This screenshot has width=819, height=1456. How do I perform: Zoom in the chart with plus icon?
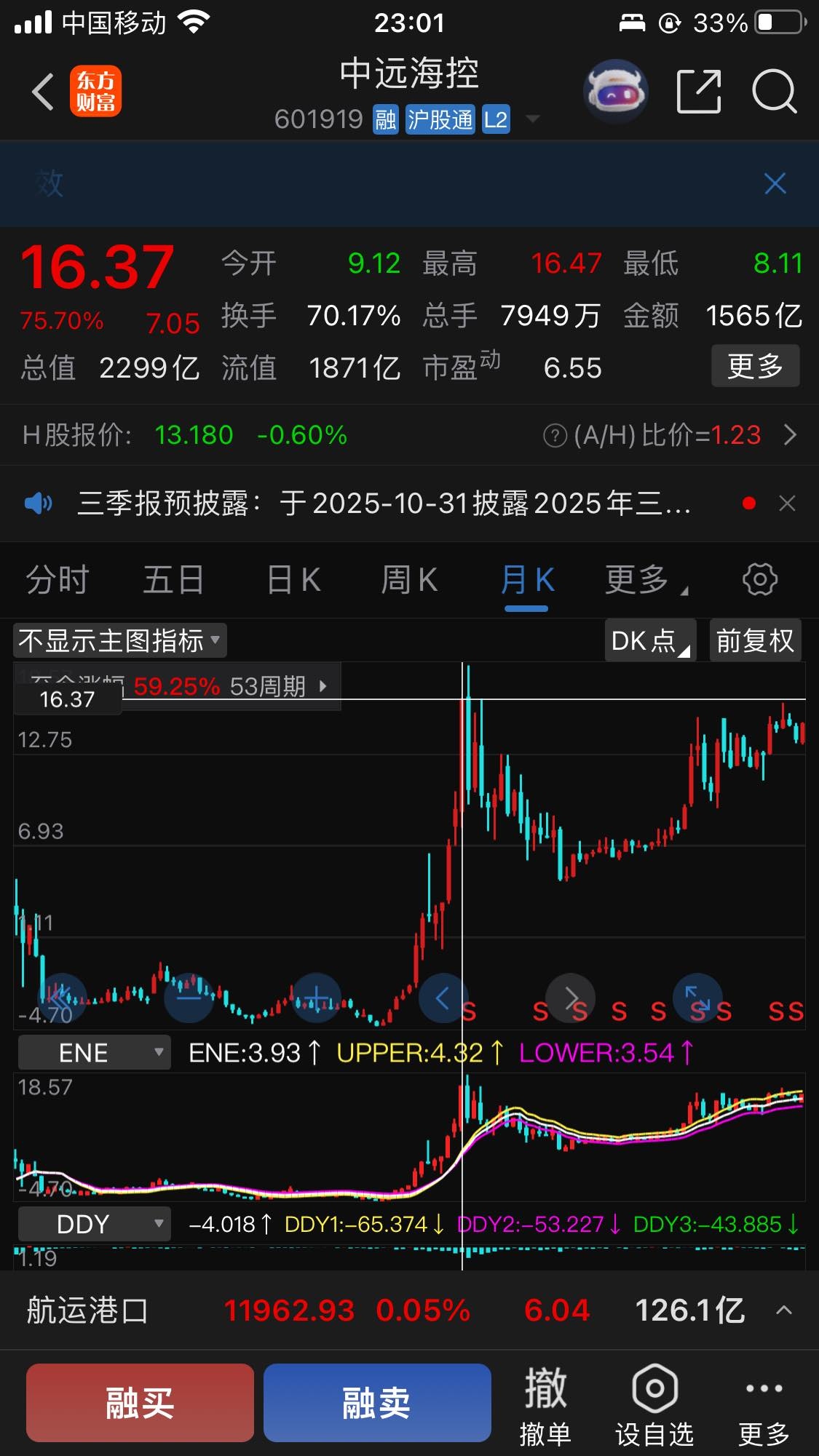tap(316, 998)
